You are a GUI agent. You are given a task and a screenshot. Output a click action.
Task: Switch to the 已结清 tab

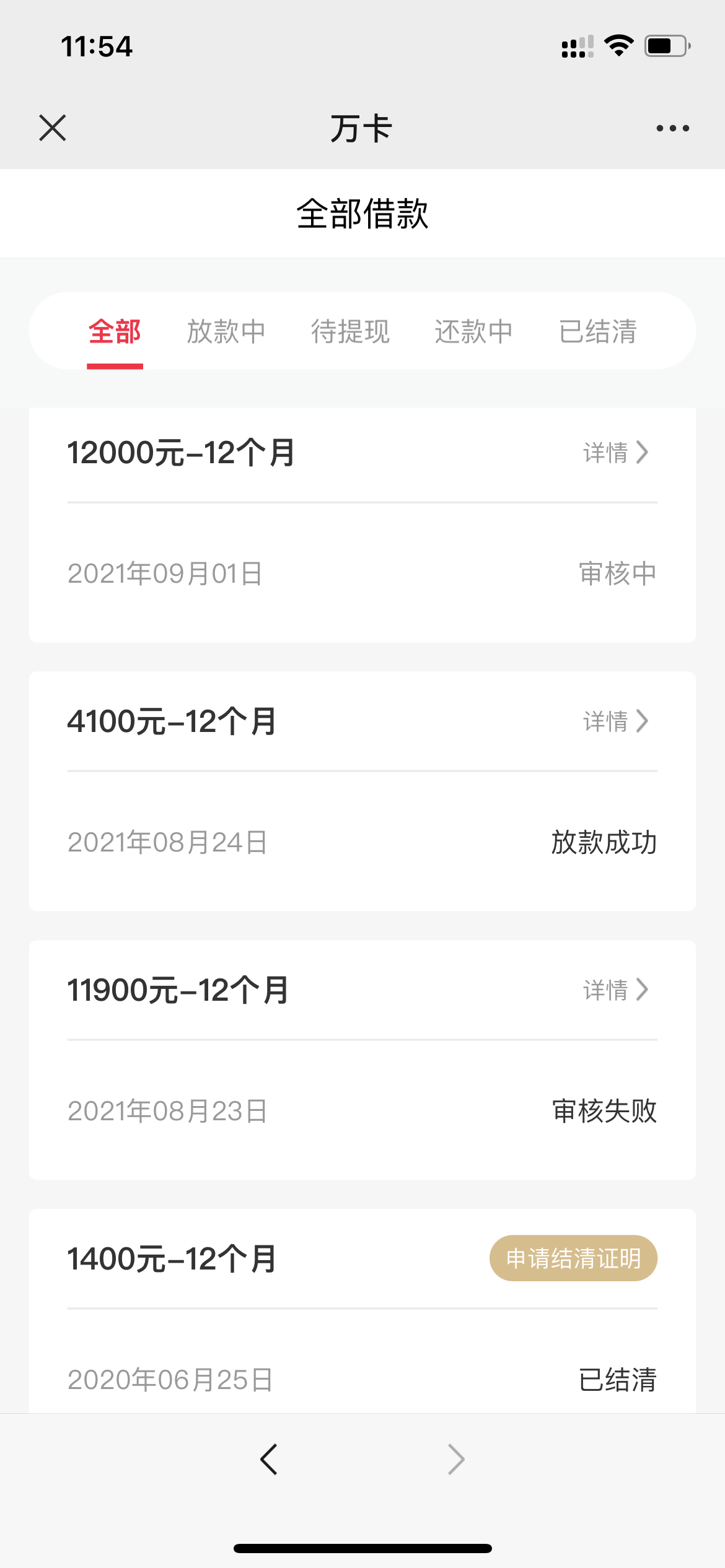(598, 331)
